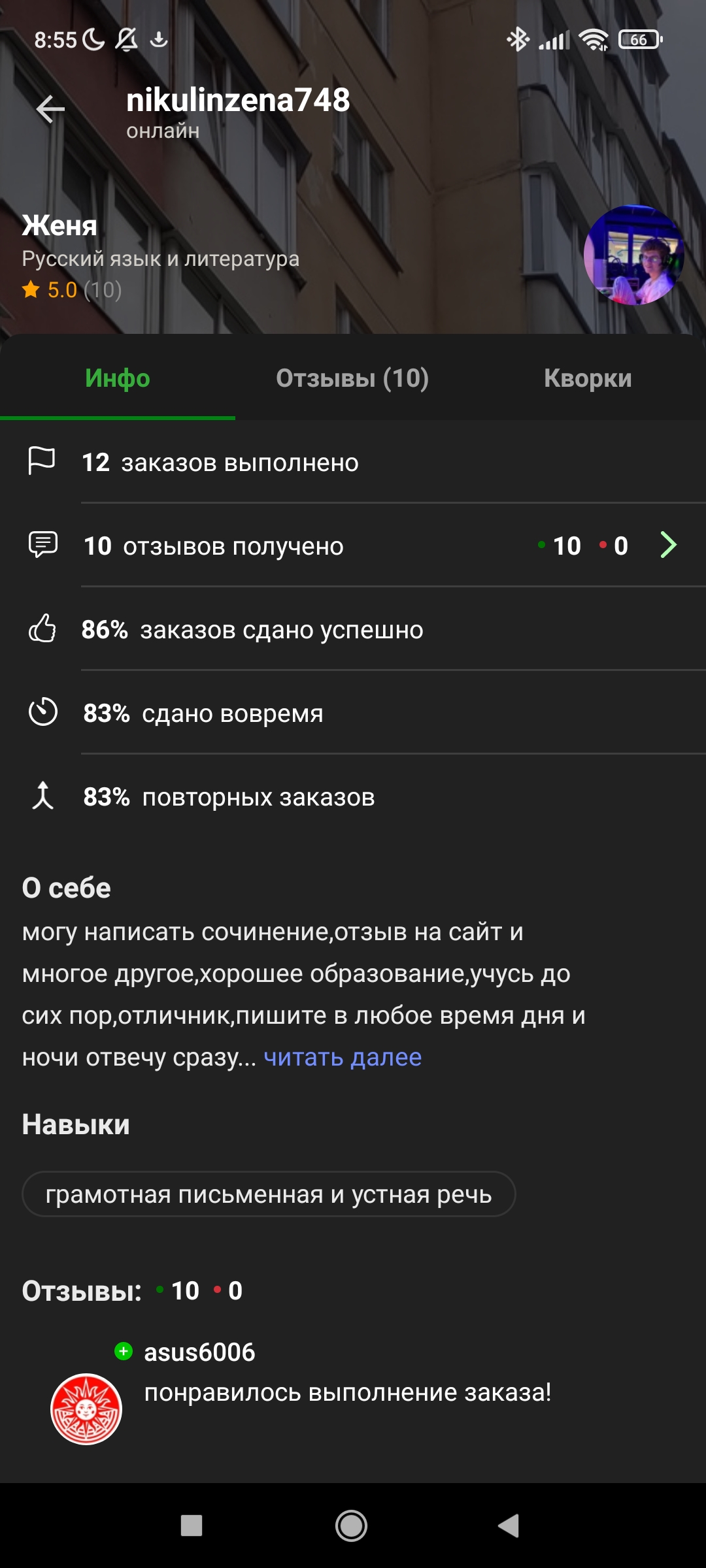Go back using the top arrow

(50, 108)
